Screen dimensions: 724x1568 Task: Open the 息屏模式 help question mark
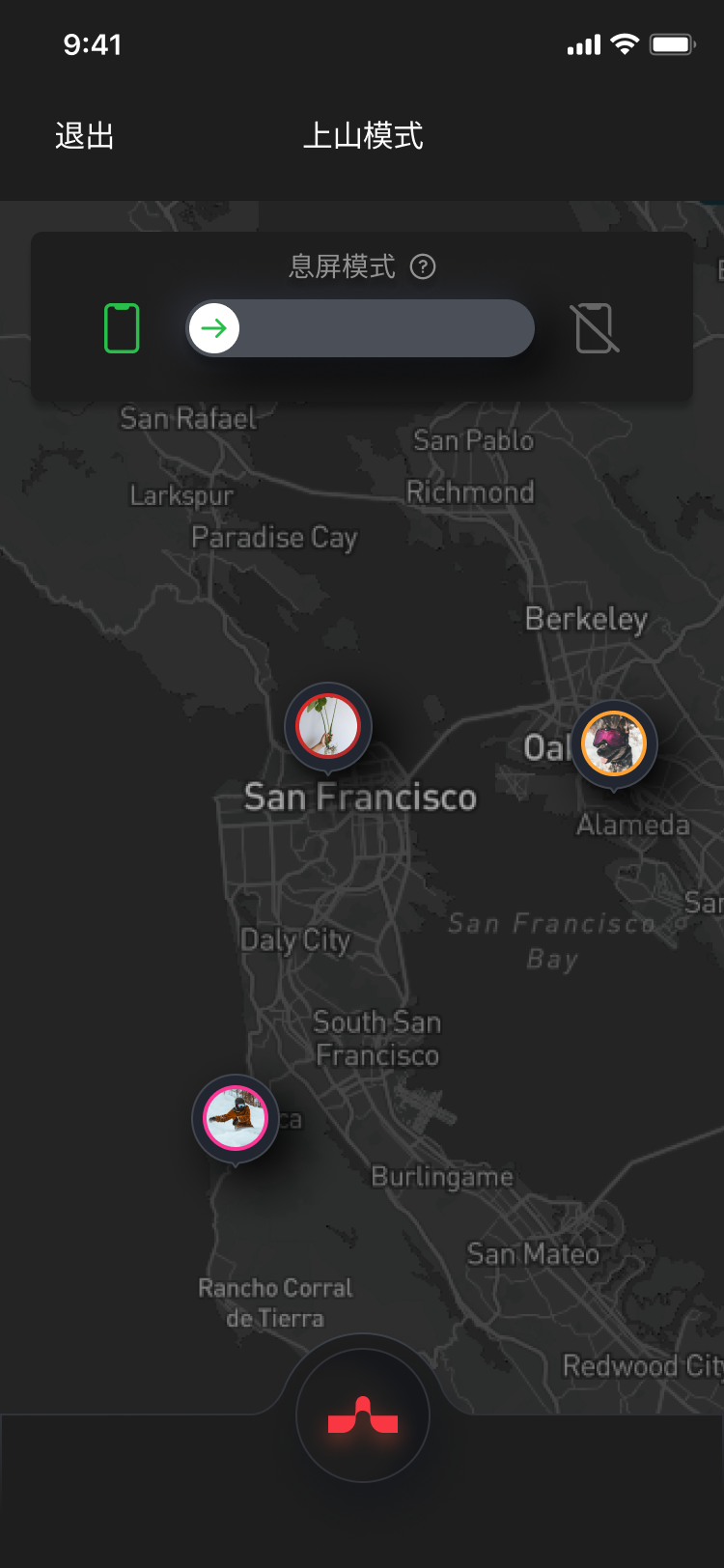pyautogui.click(x=423, y=266)
